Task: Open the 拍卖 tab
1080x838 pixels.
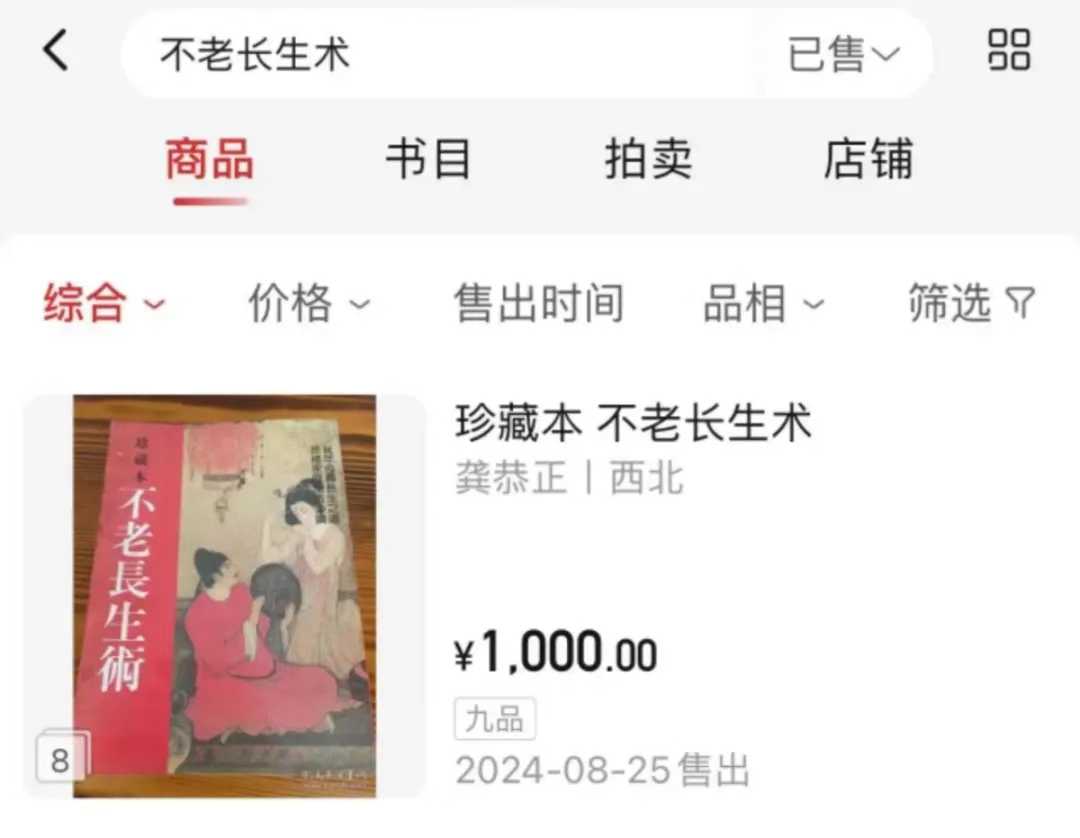Action: (x=648, y=160)
